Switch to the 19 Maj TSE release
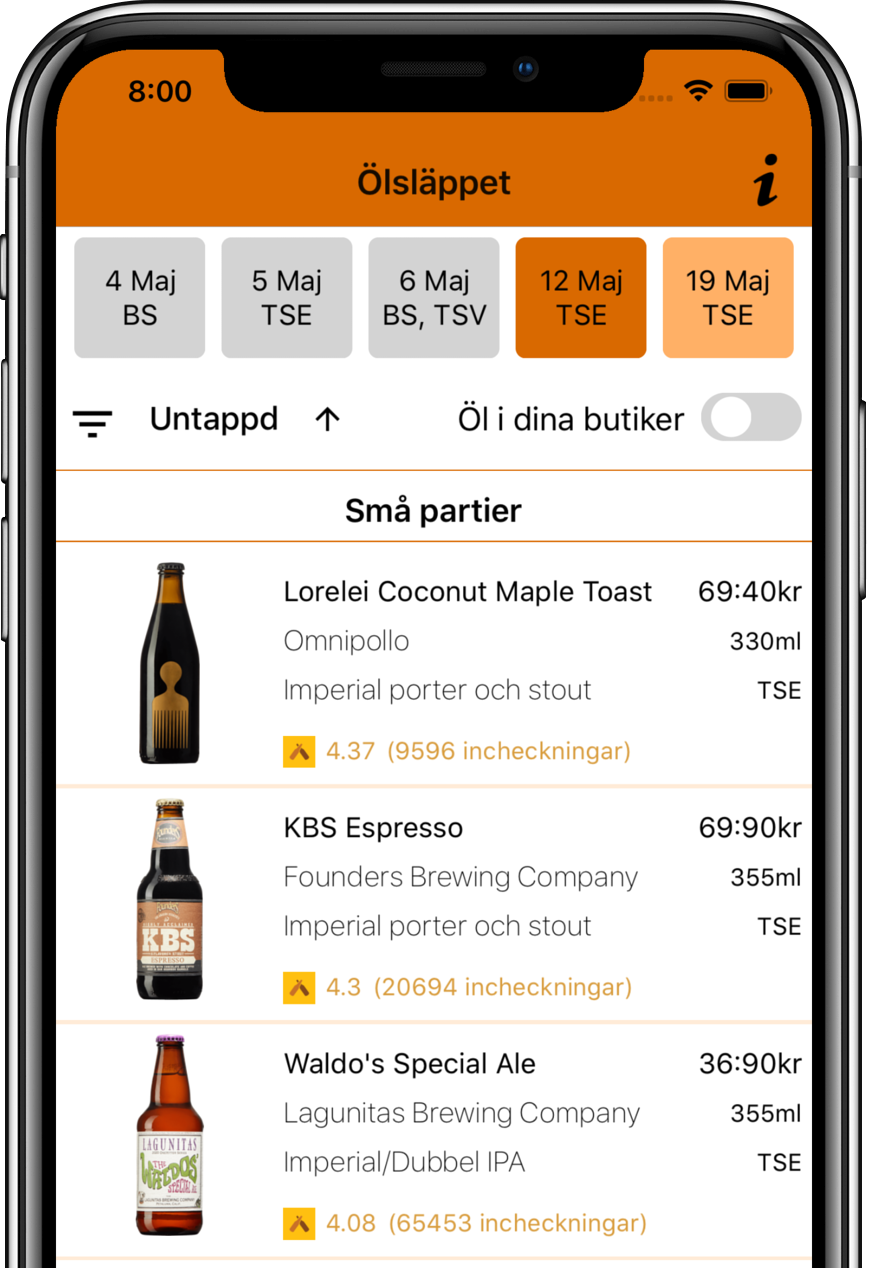The height and width of the screenshot is (1268, 870). click(727, 298)
